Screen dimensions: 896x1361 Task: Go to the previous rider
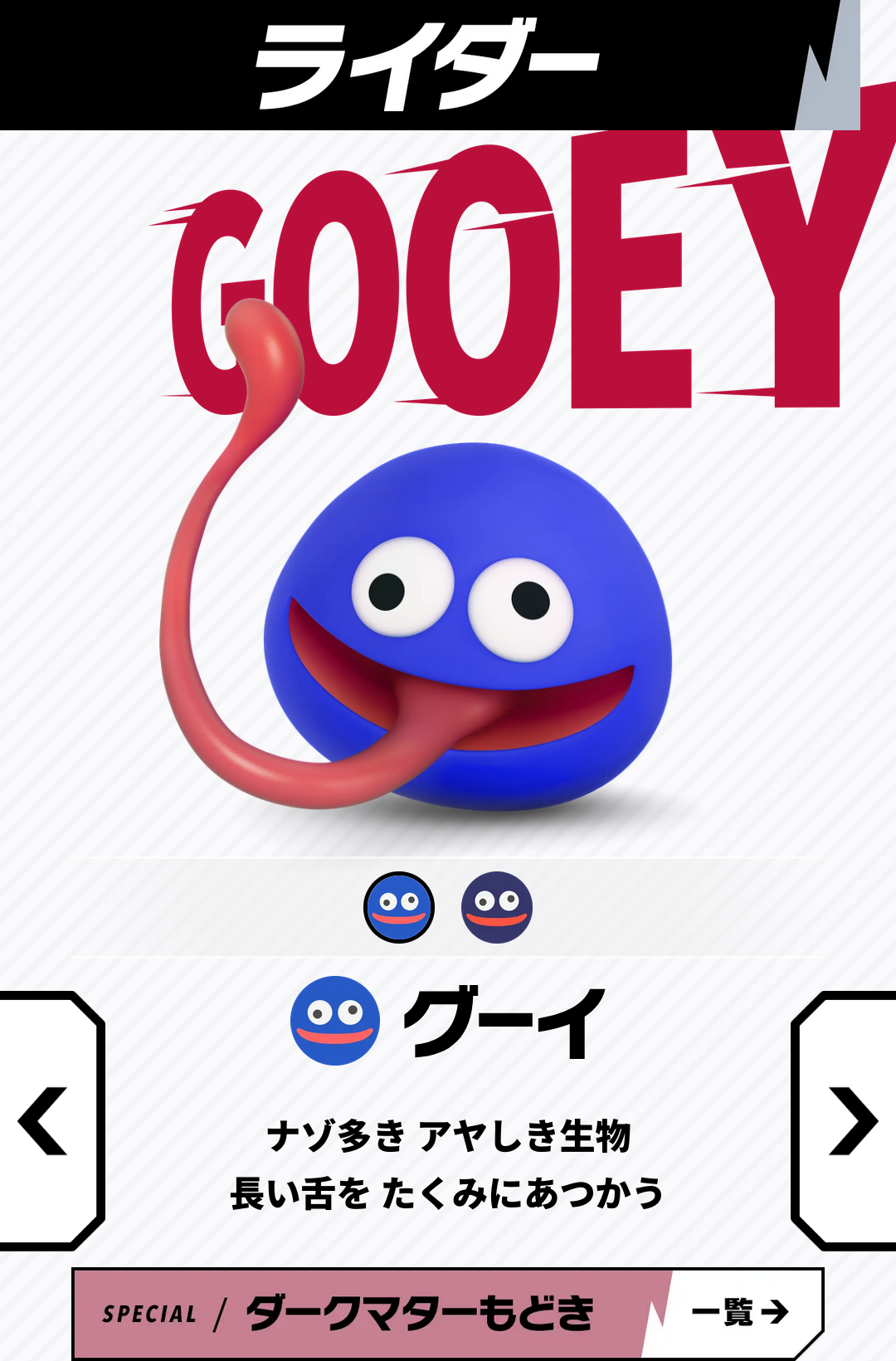pos(46,1120)
